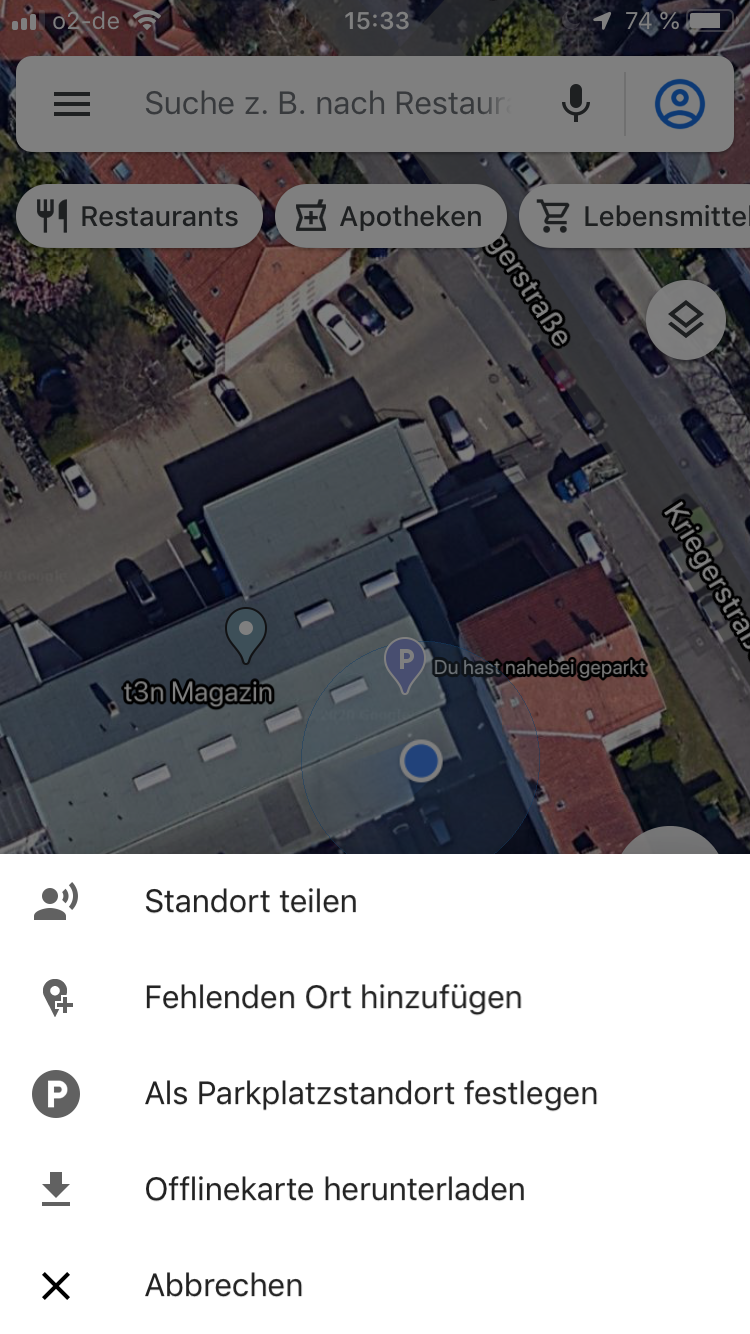Open the account profile icon
750x1334 pixels.
(x=680, y=104)
